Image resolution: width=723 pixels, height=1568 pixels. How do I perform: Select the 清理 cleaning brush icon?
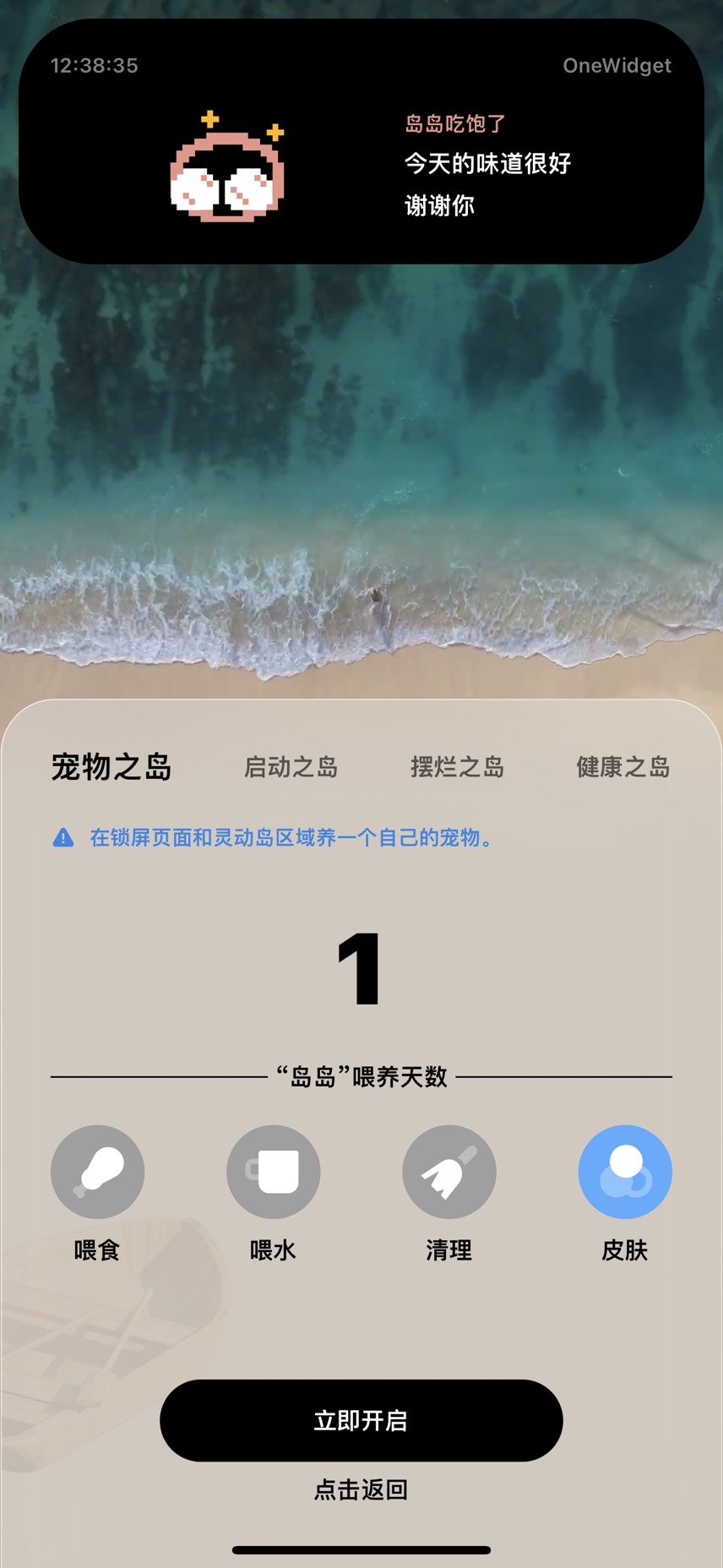[x=449, y=1172]
